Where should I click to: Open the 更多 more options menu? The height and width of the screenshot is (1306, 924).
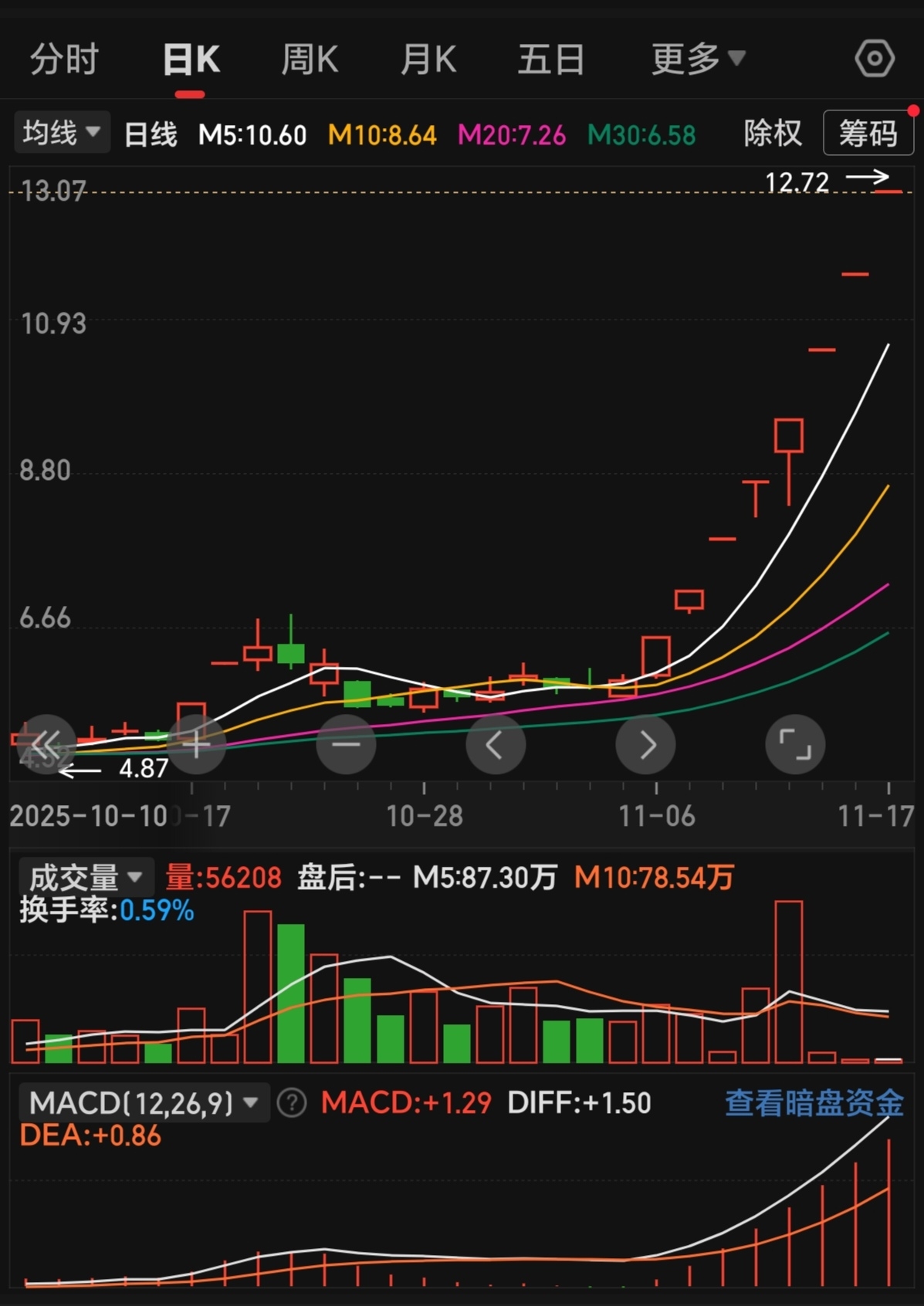point(694,57)
